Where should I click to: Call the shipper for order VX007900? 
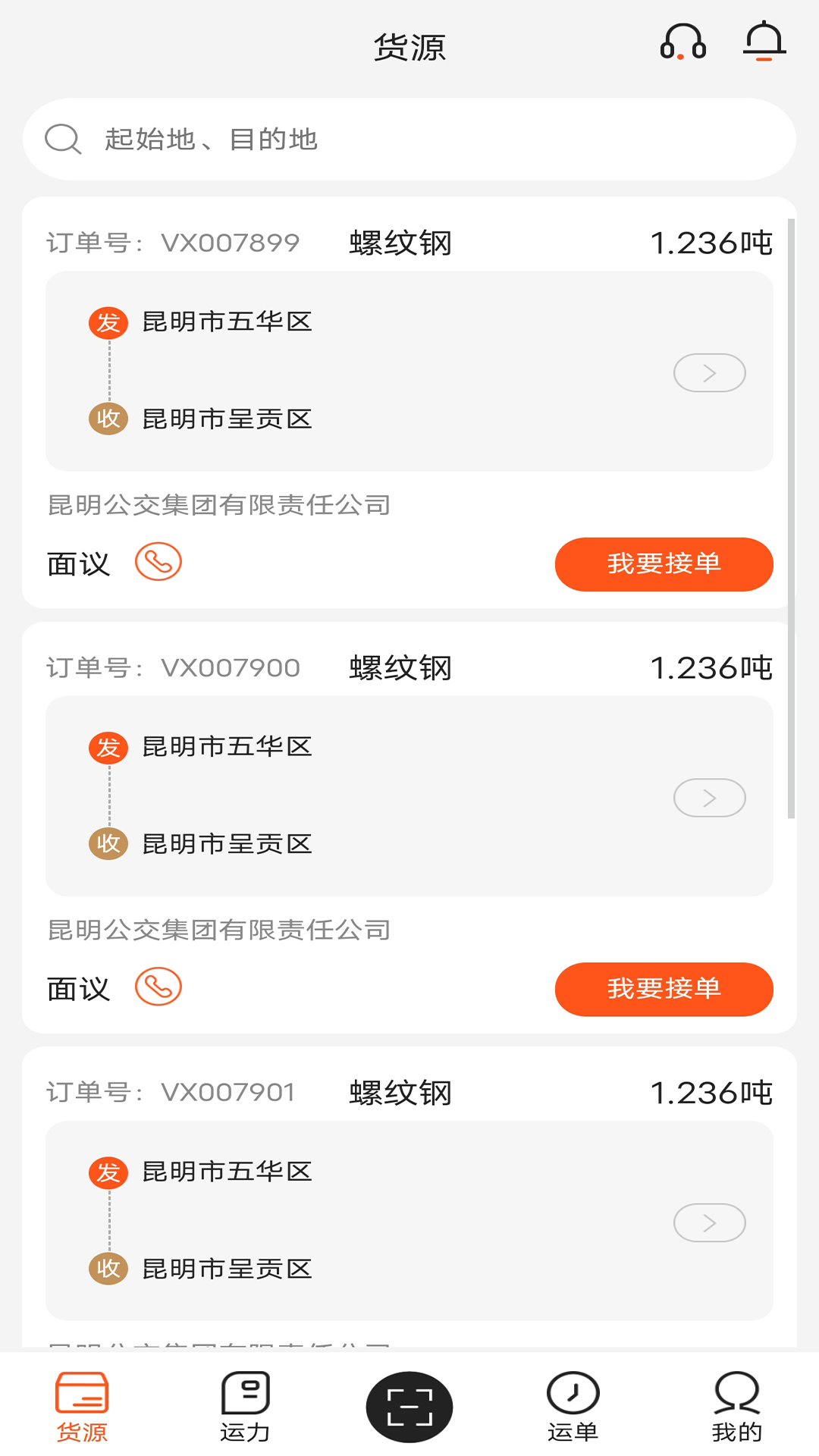[158, 987]
